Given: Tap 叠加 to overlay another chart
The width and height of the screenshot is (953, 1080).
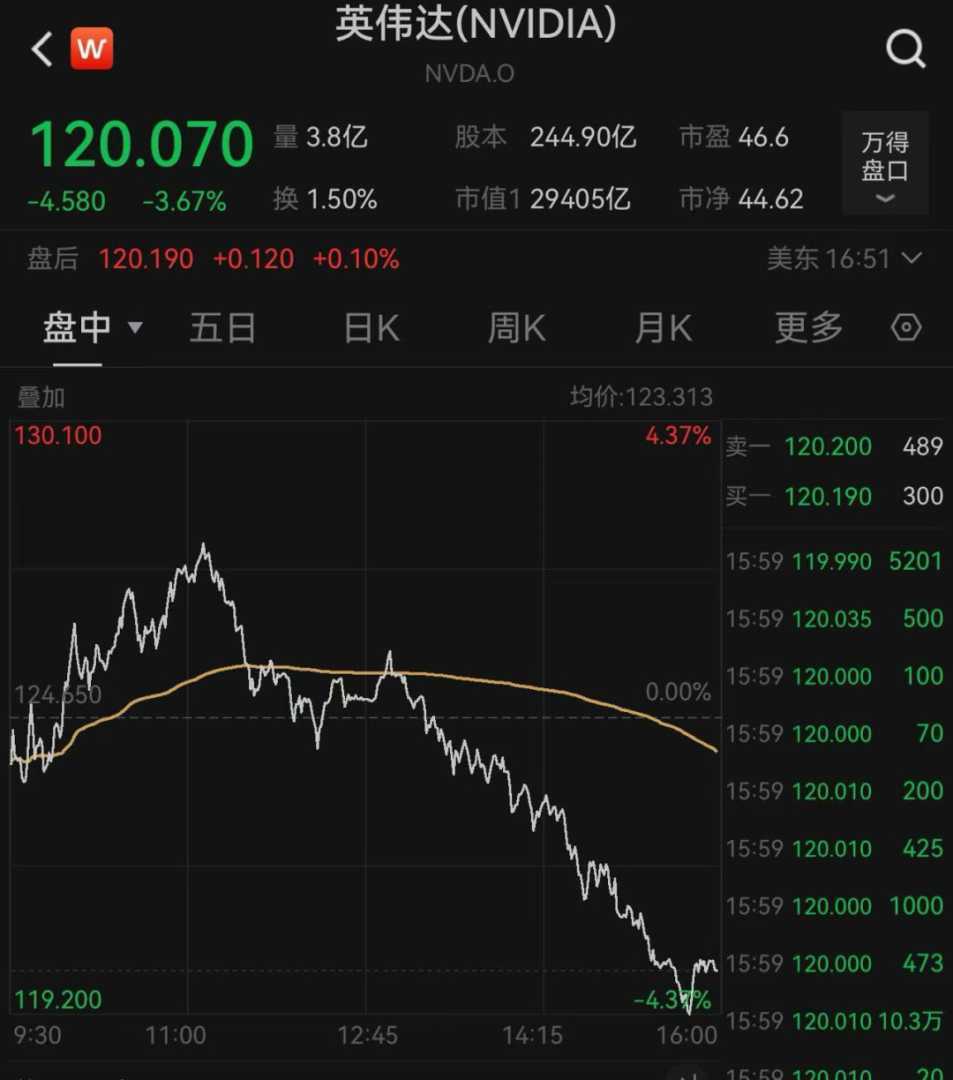Looking at the screenshot, I should (x=41, y=397).
